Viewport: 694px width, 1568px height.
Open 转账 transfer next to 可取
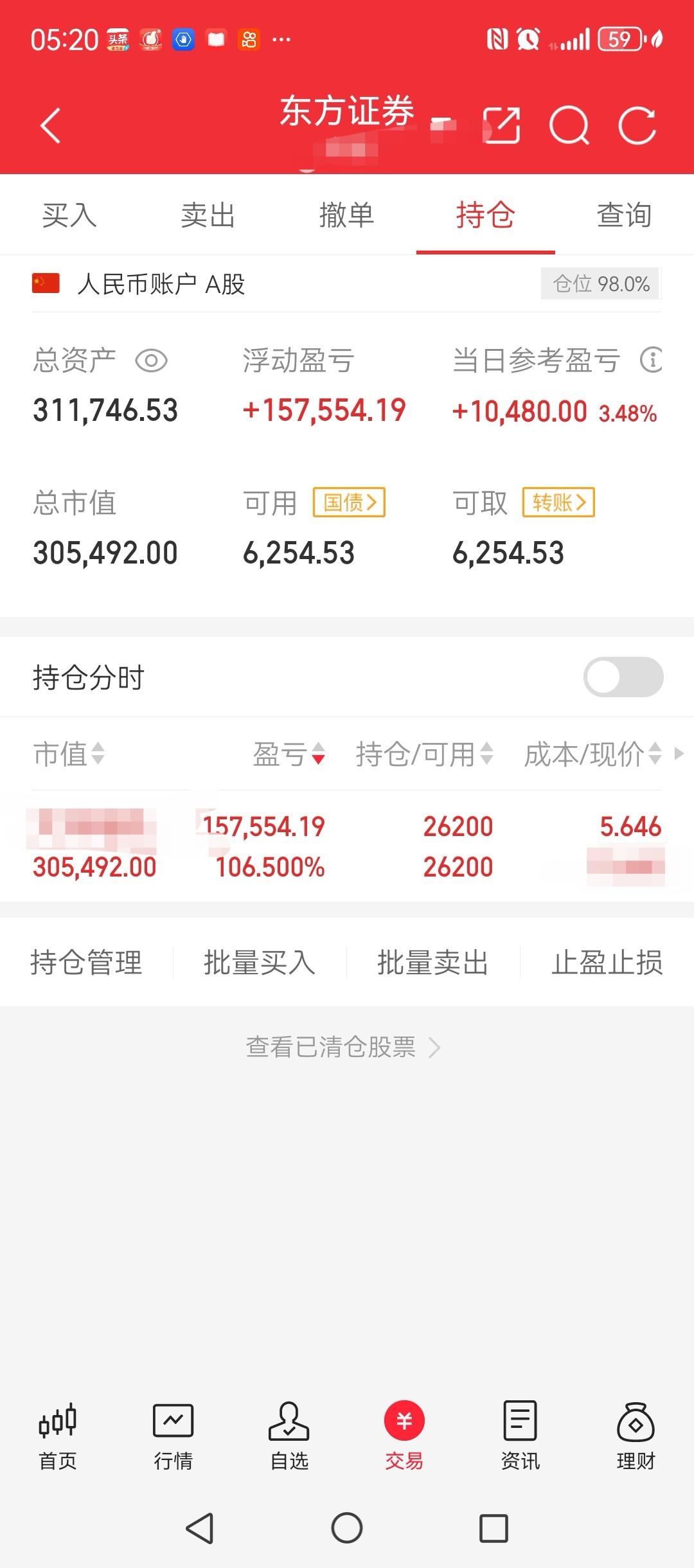[558, 503]
